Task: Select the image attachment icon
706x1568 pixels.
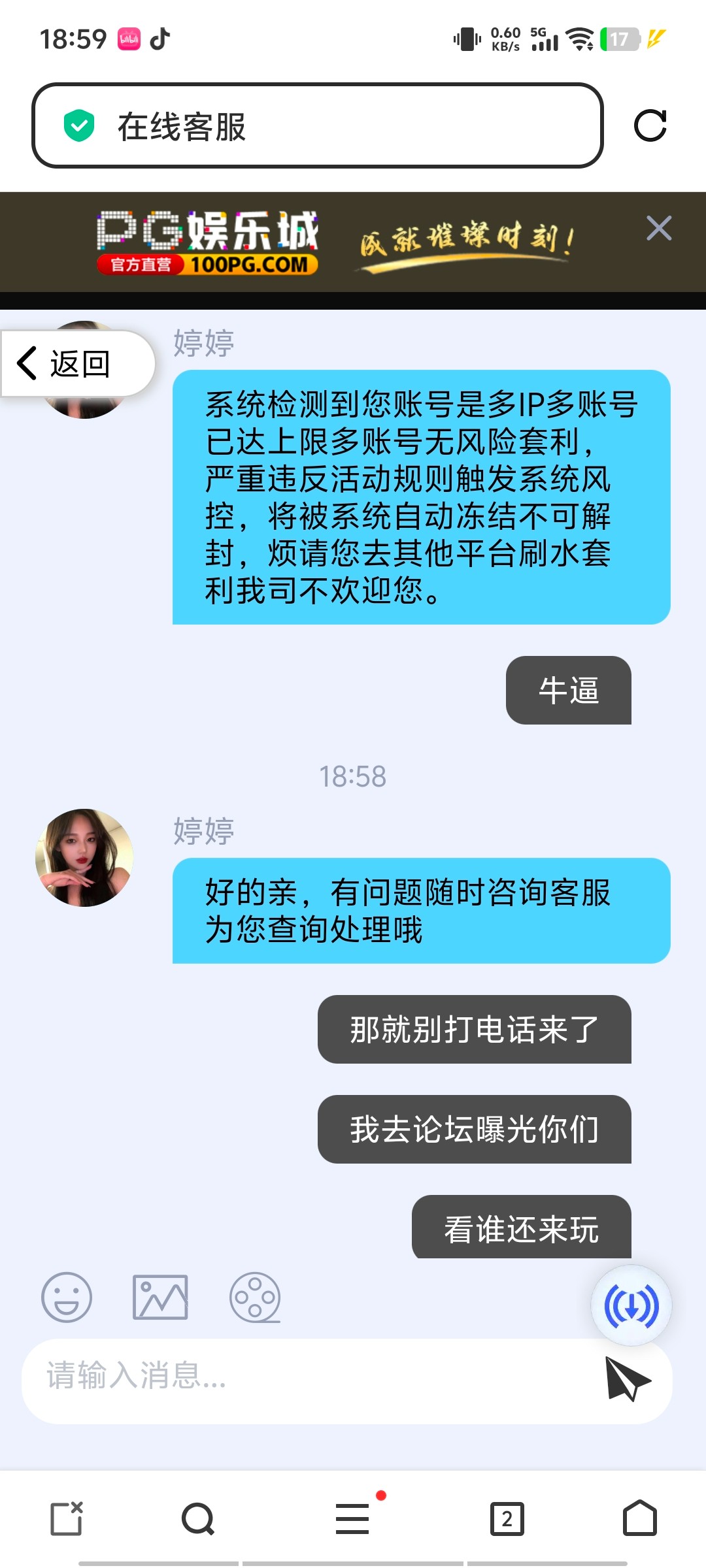Action: (x=159, y=1298)
